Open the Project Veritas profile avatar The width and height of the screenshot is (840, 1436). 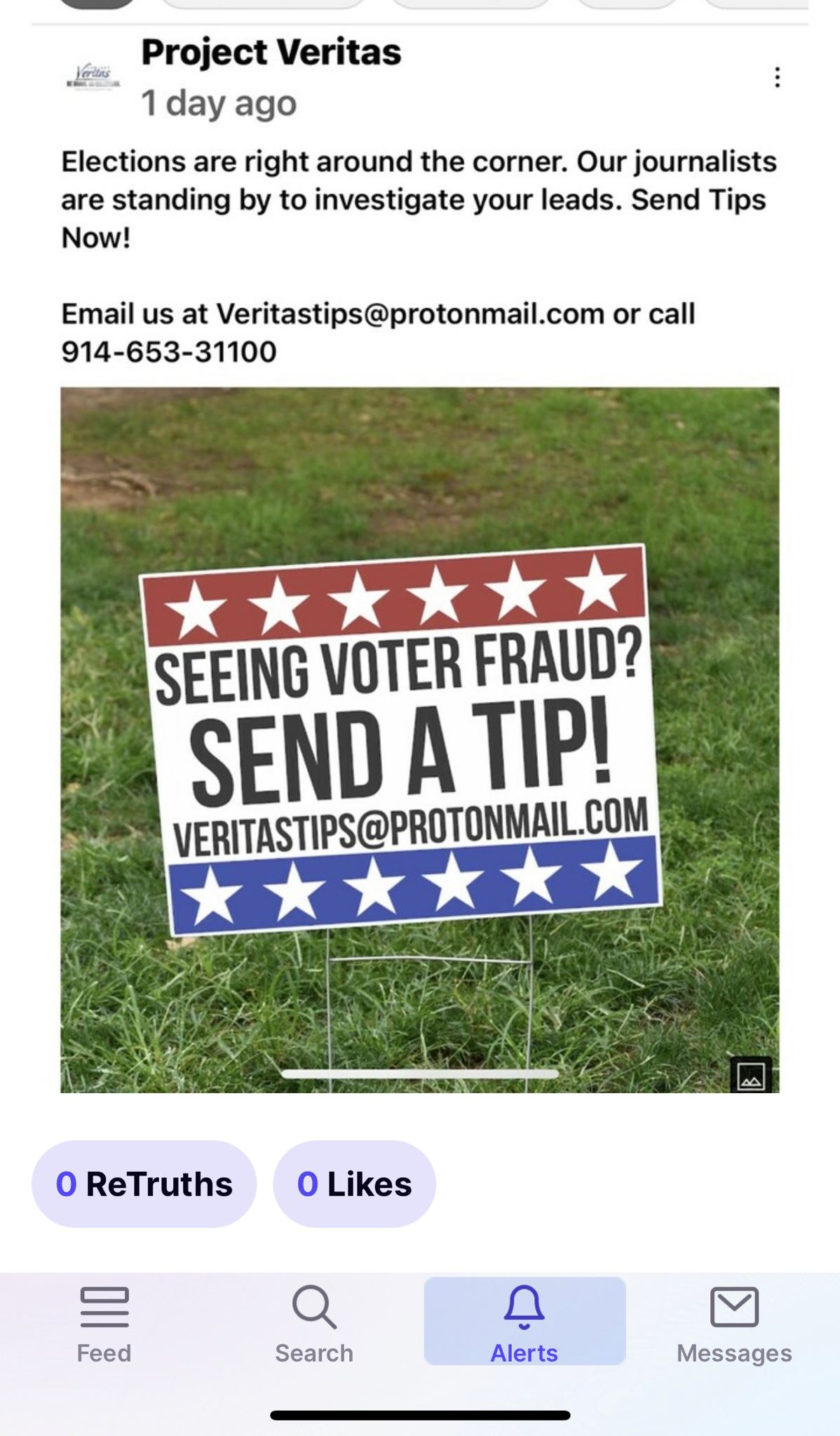tap(94, 76)
